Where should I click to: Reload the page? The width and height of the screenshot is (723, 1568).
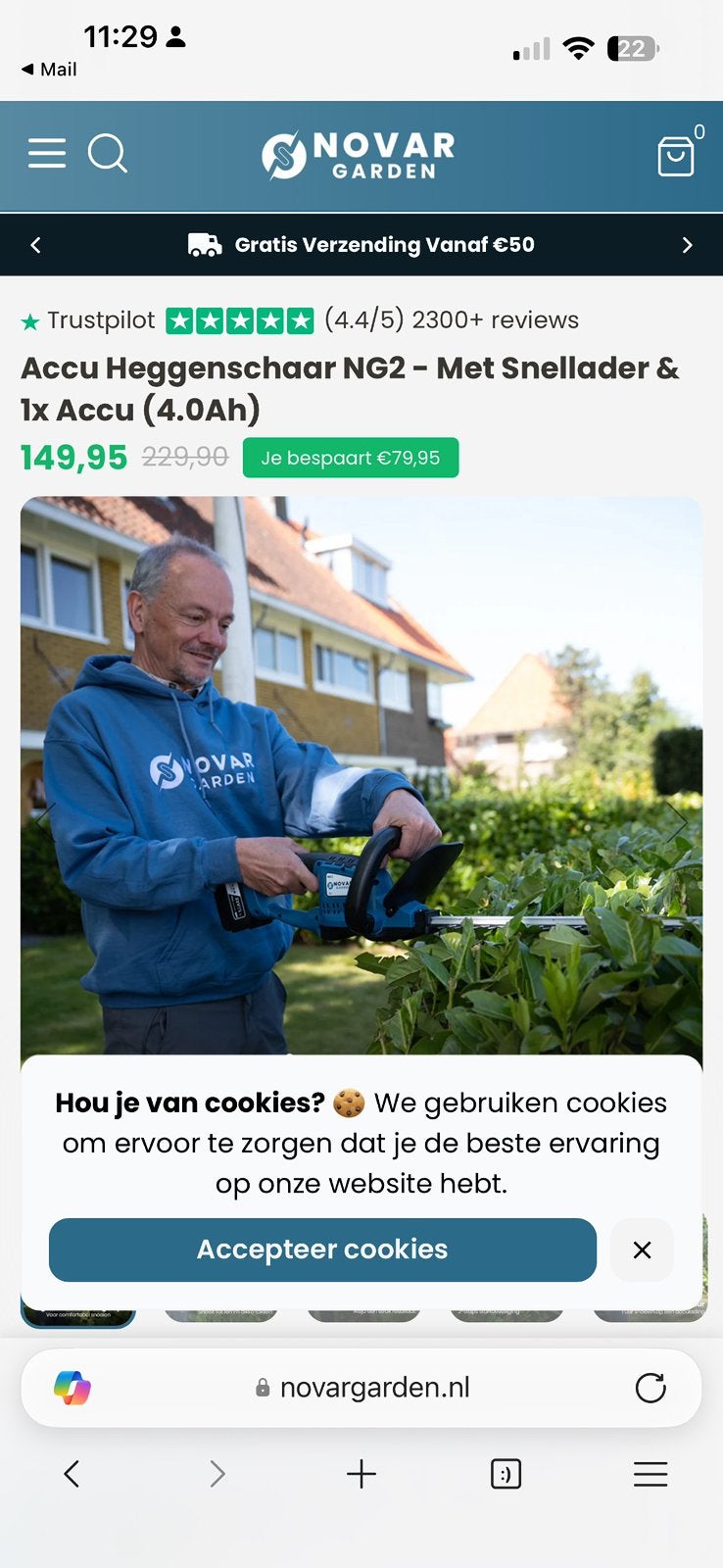click(651, 1388)
